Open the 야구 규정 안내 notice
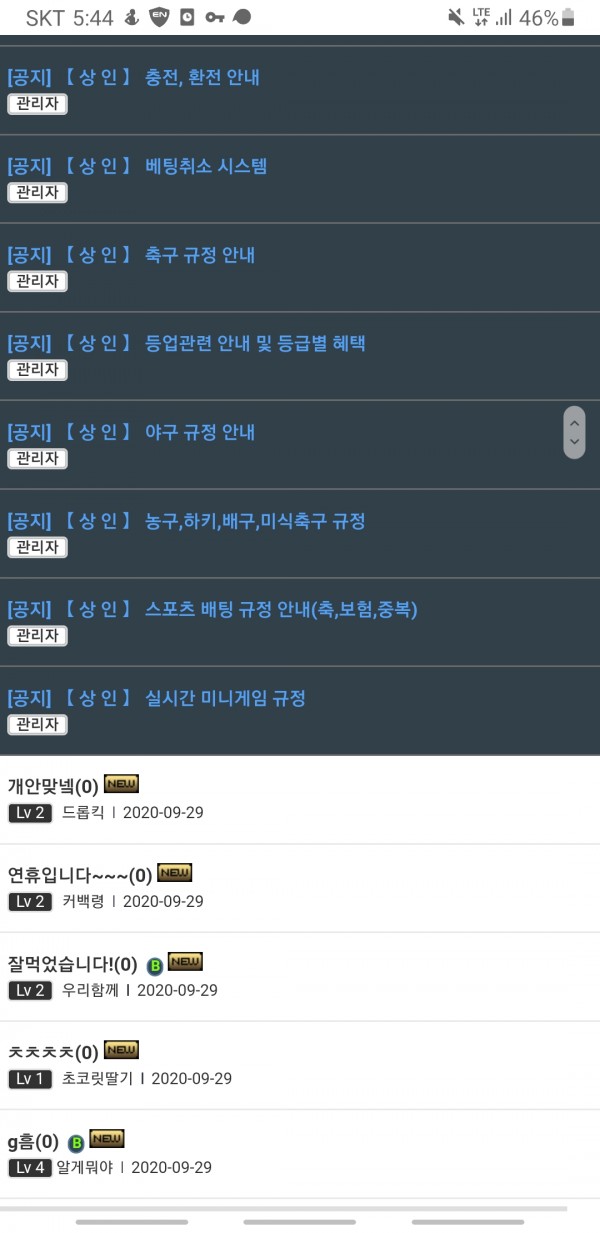This screenshot has height=1233, width=600. (199, 432)
